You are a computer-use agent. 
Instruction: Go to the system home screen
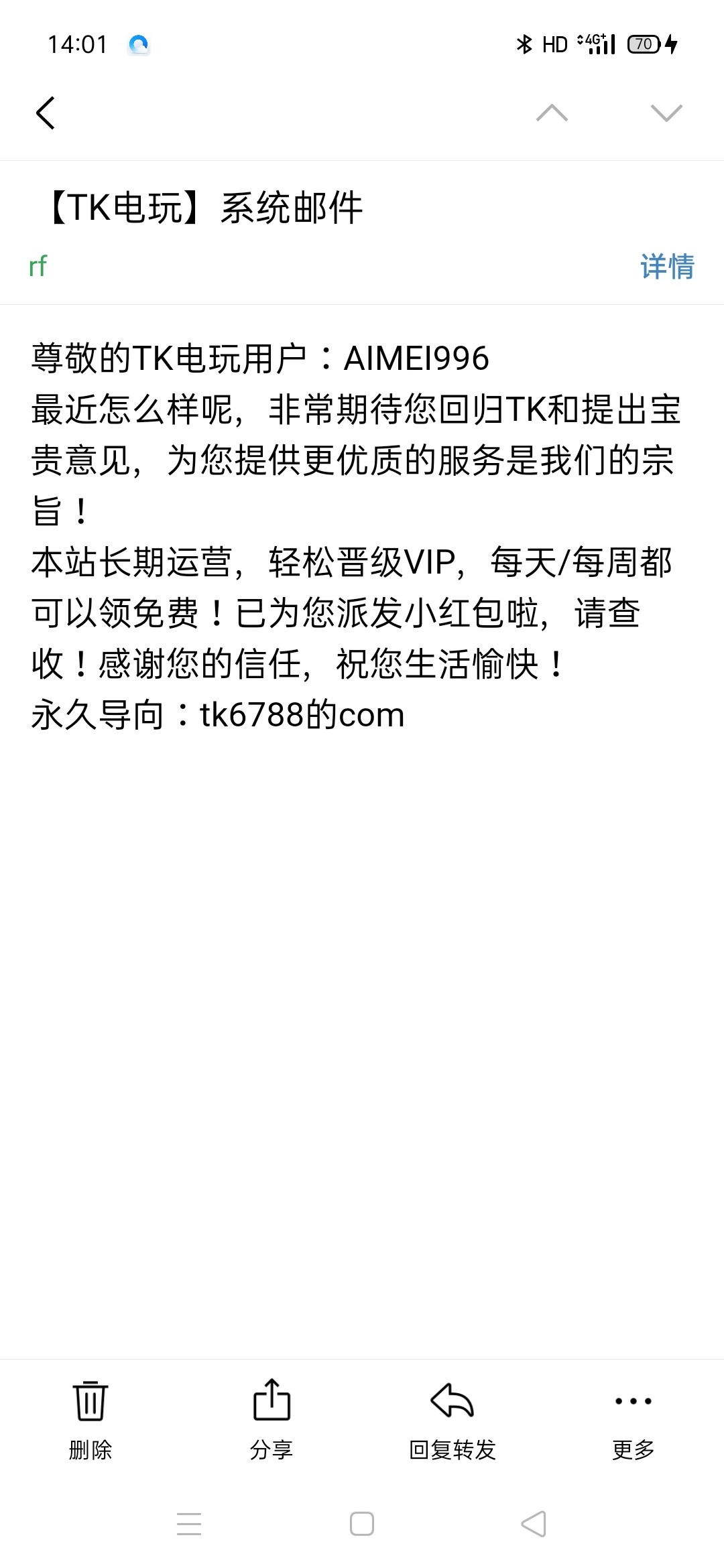(362, 1524)
